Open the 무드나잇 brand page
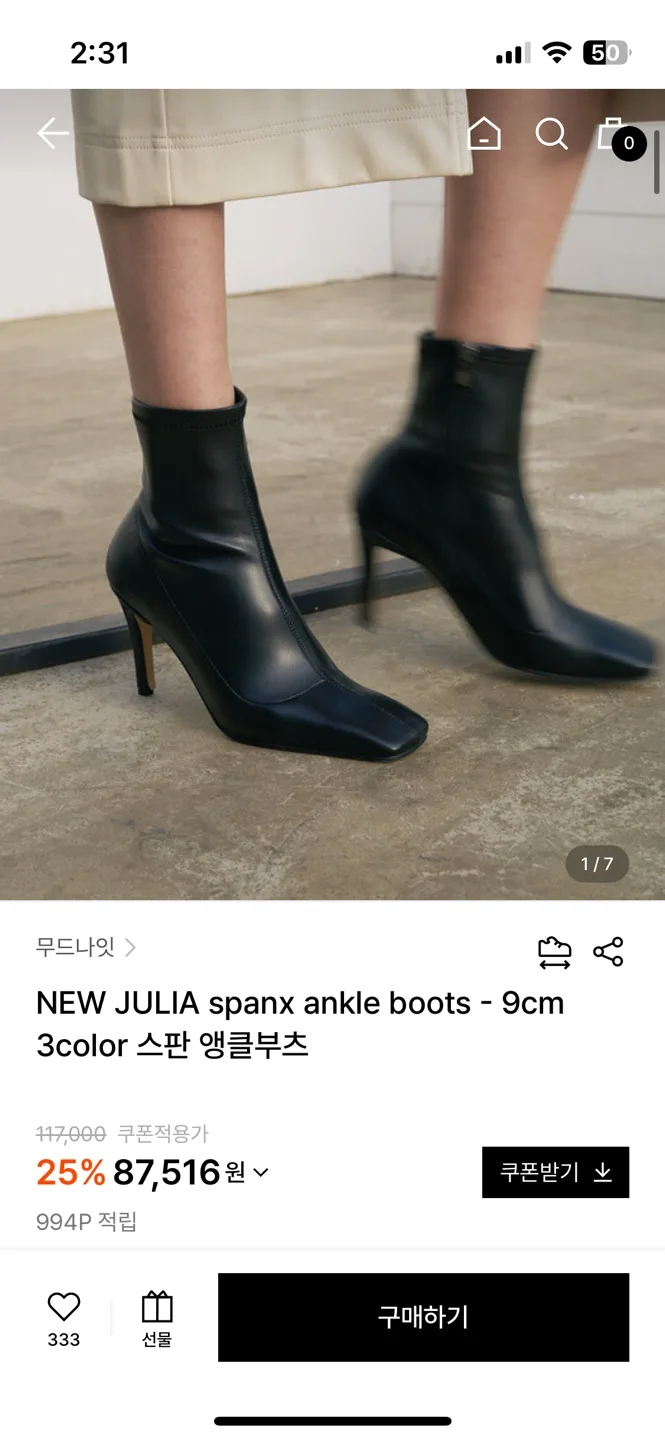This screenshot has height=1440, width=665. [x=86, y=947]
